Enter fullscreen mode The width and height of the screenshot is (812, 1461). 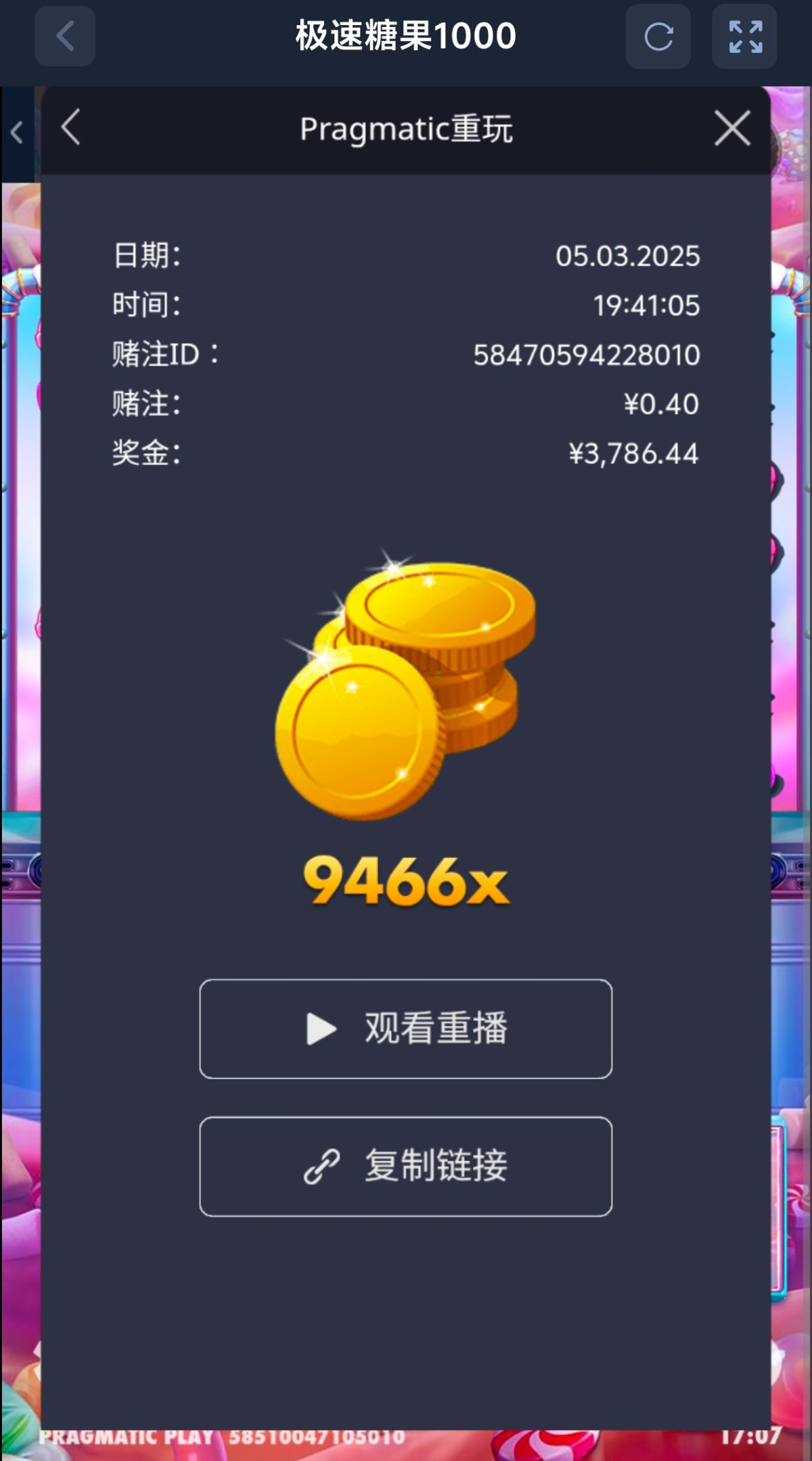point(744,37)
